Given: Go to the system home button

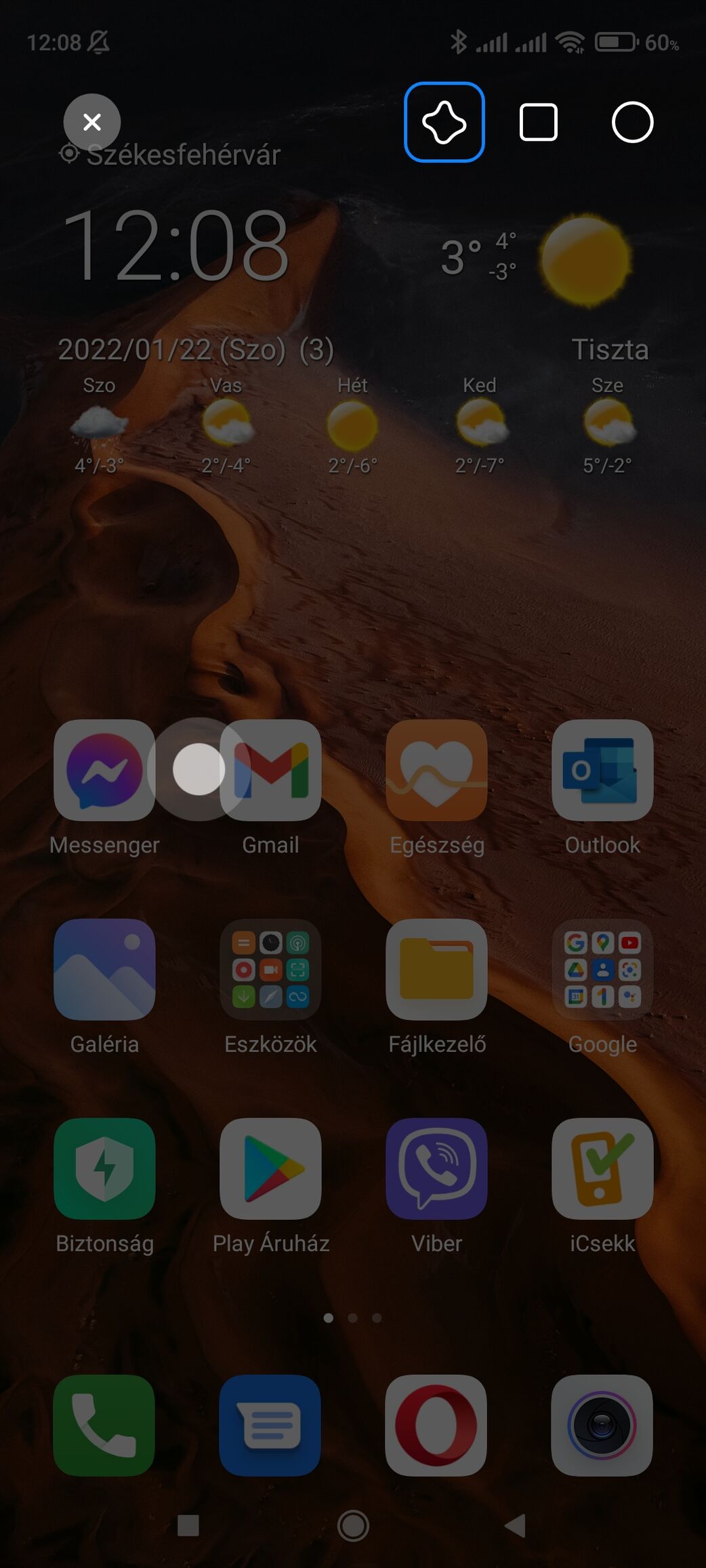Looking at the screenshot, I should click(x=353, y=1526).
